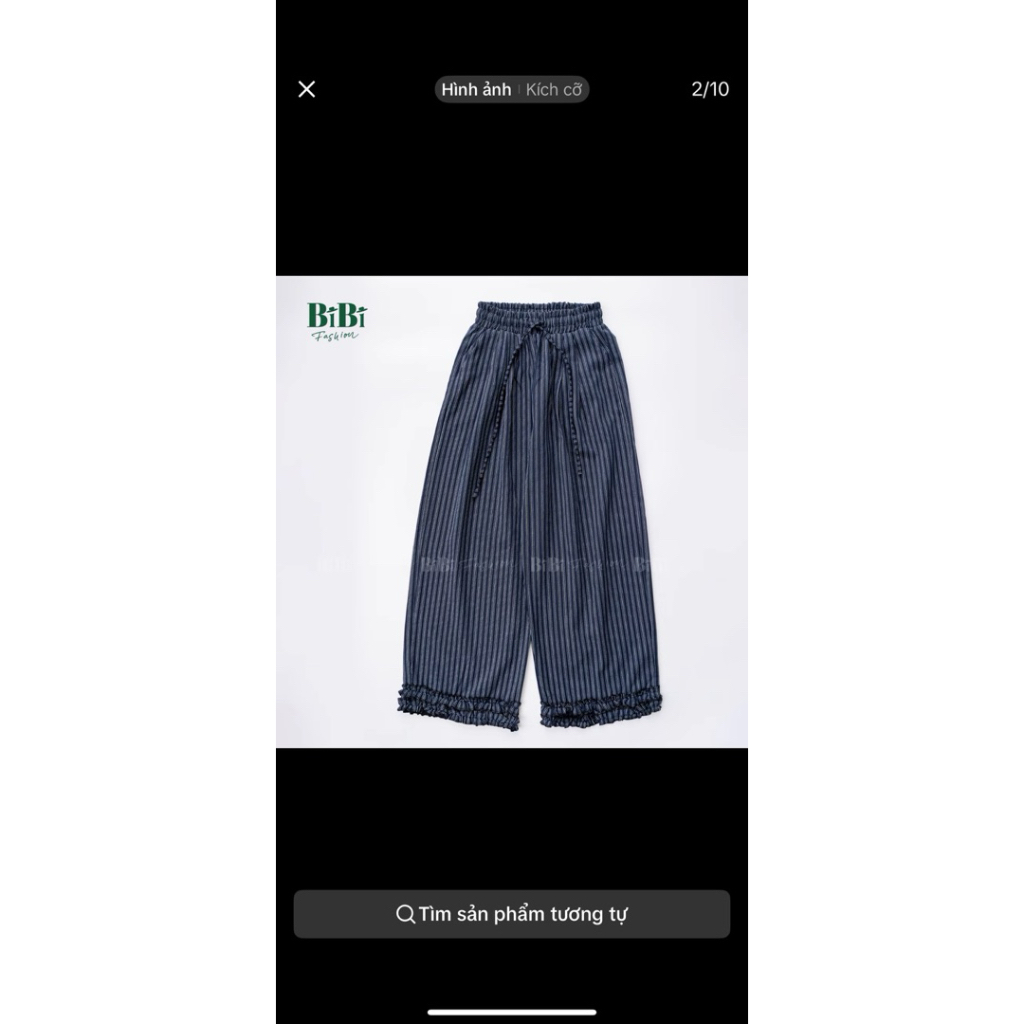Tap Tìm sản phẩm tương tự button
This screenshot has width=1024, height=1024.
pos(512,914)
